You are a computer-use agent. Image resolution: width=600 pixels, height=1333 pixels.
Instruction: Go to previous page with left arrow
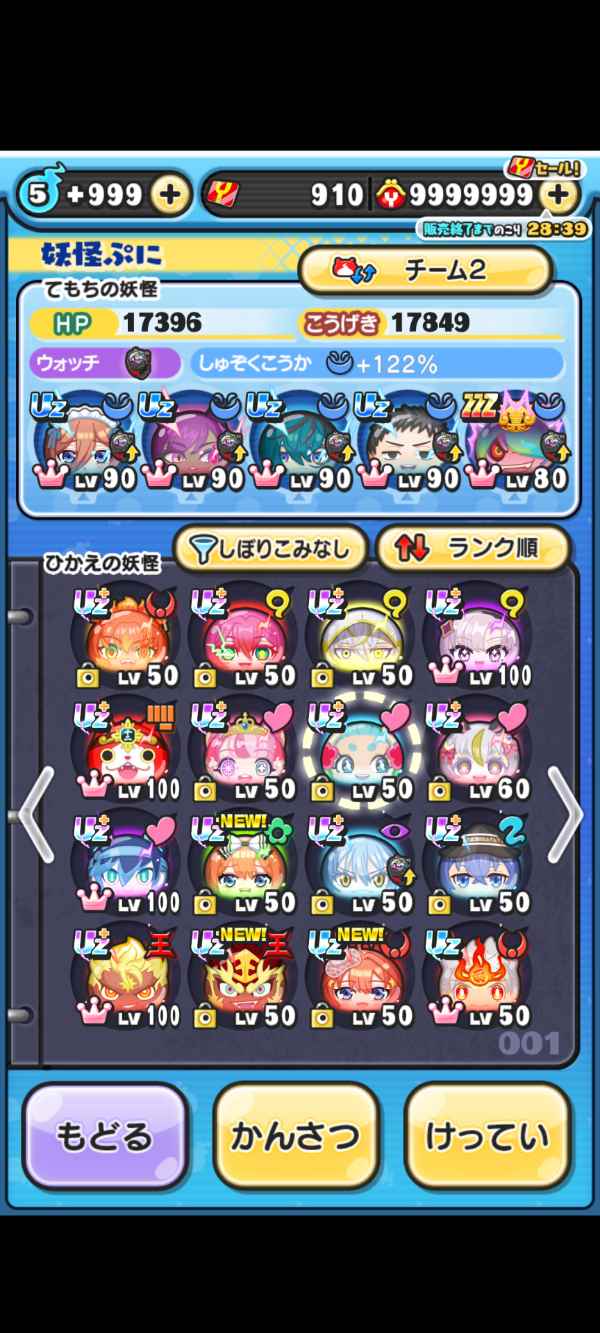coord(36,815)
